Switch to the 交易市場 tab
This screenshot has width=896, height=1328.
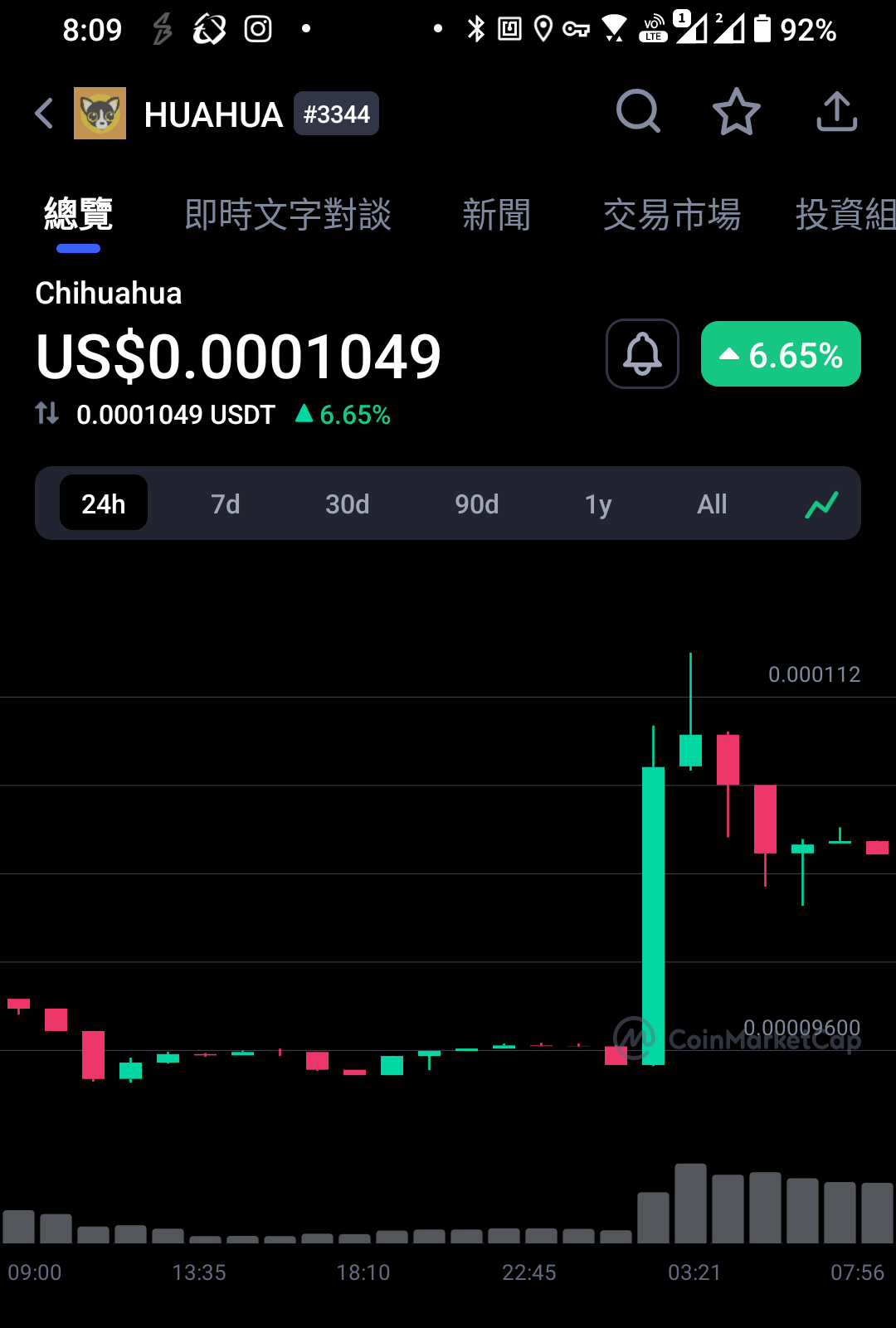671,215
